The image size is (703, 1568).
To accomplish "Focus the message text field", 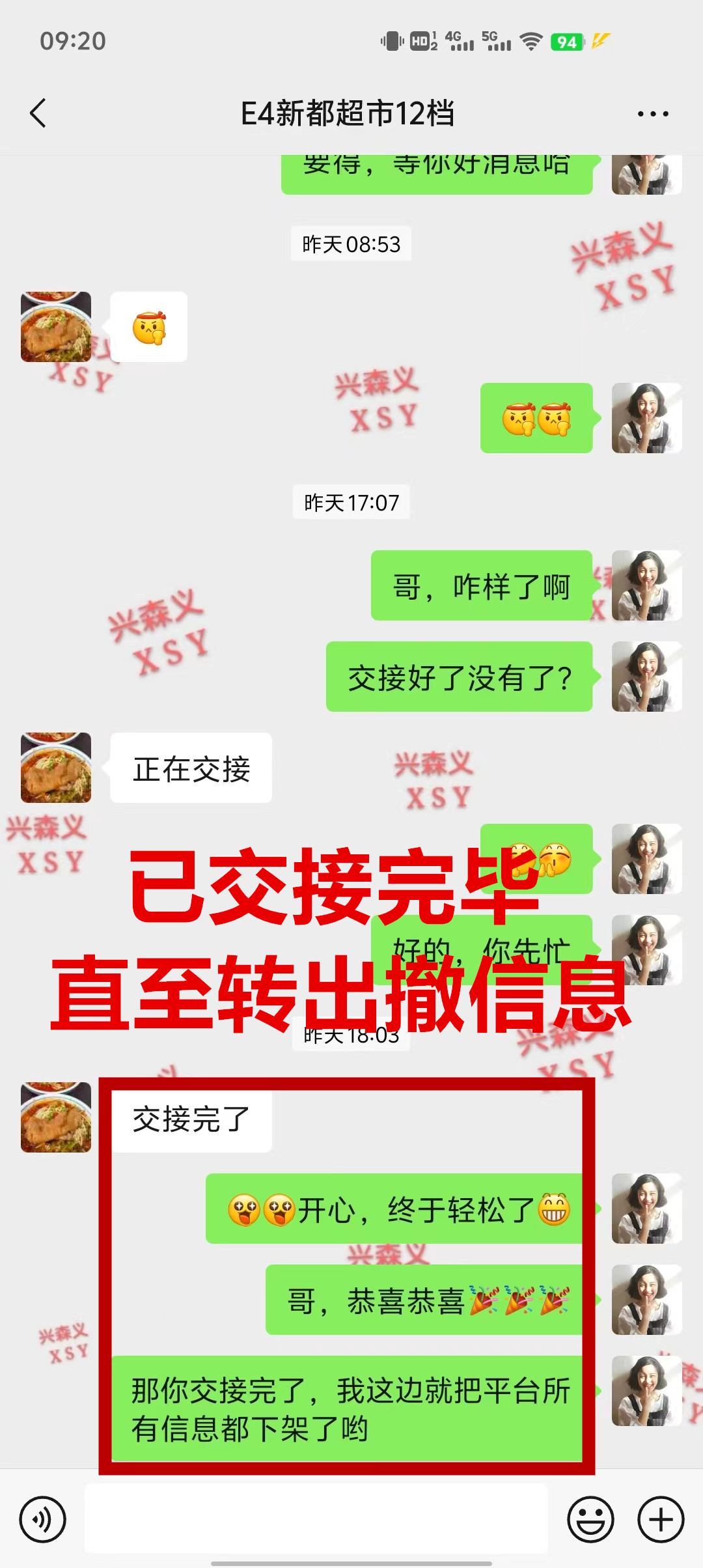I will (x=316, y=1520).
